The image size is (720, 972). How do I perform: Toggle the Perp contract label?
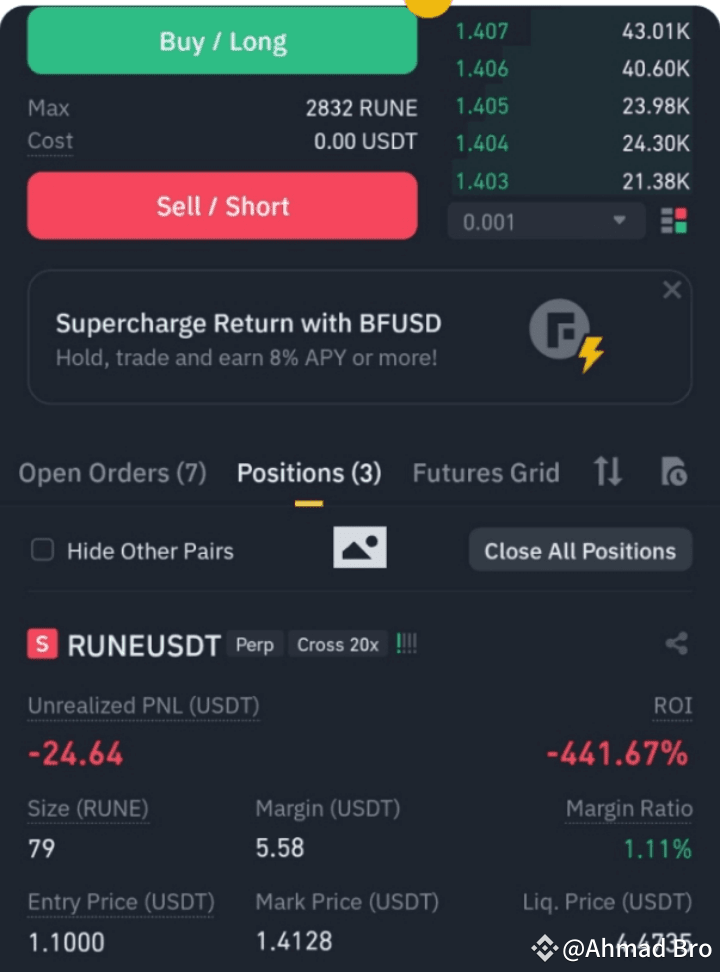pos(255,645)
